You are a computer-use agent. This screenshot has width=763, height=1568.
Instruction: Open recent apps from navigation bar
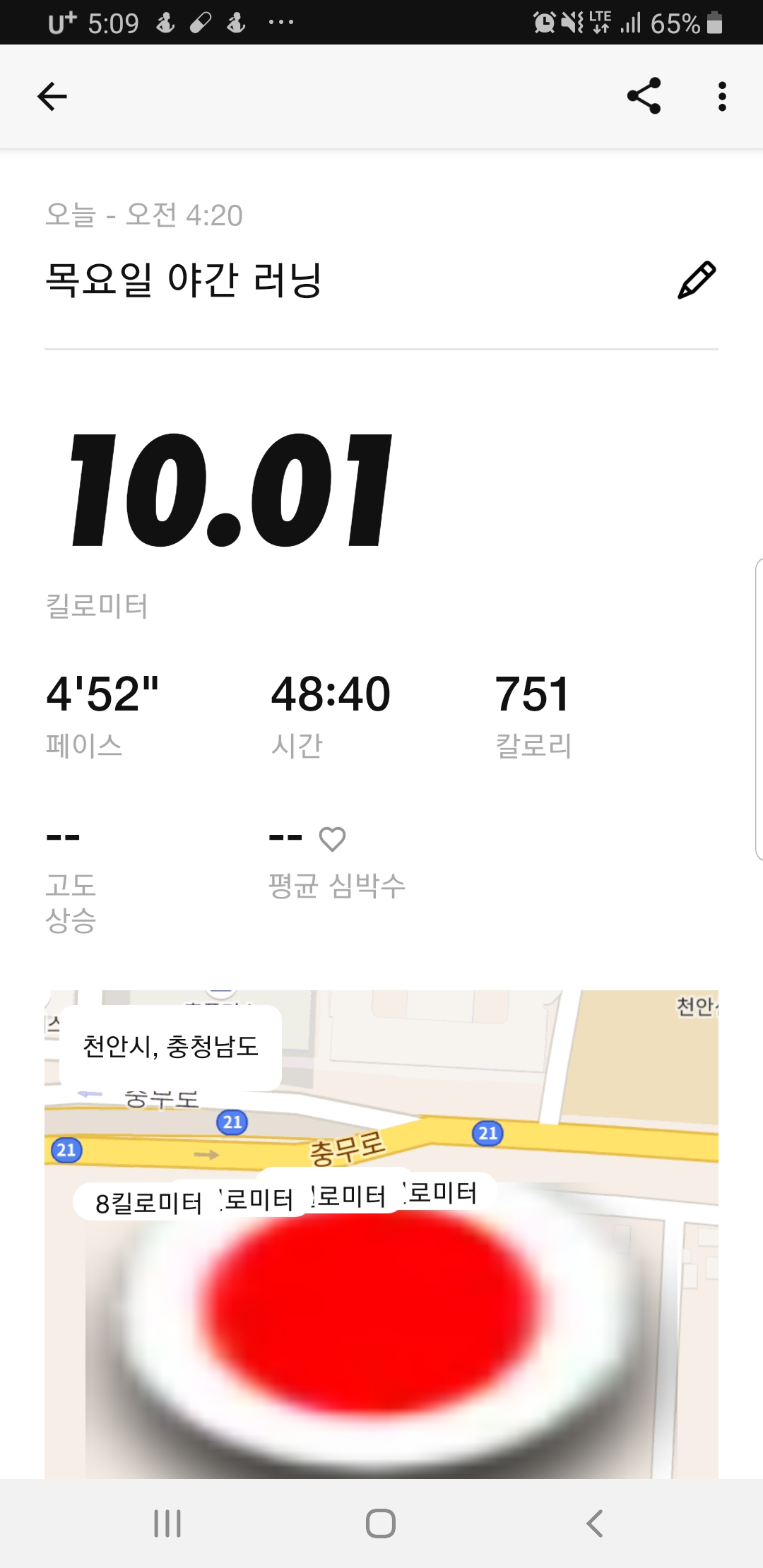[x=167, y=1523]
